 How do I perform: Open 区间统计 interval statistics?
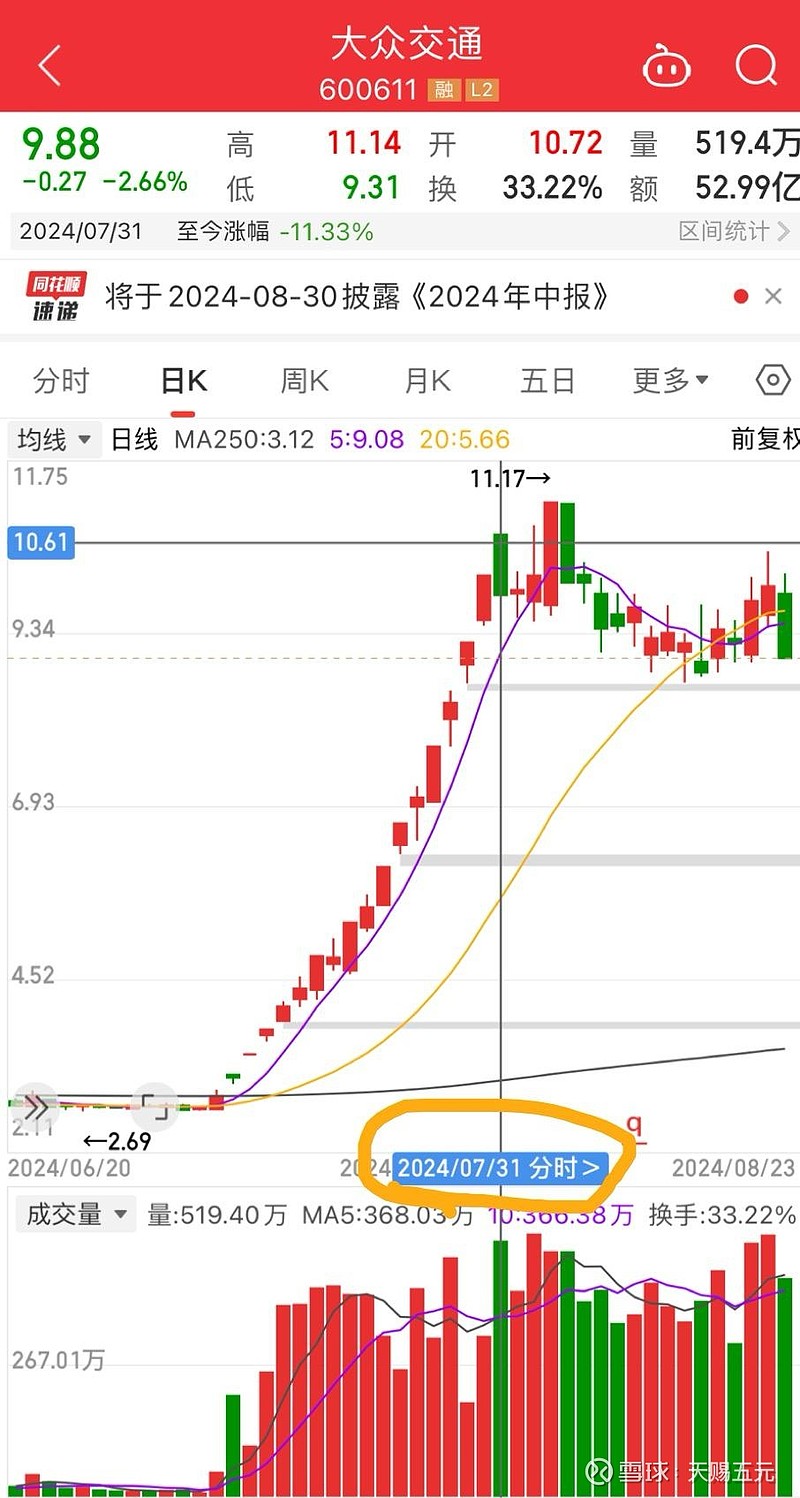click(735, 232)
